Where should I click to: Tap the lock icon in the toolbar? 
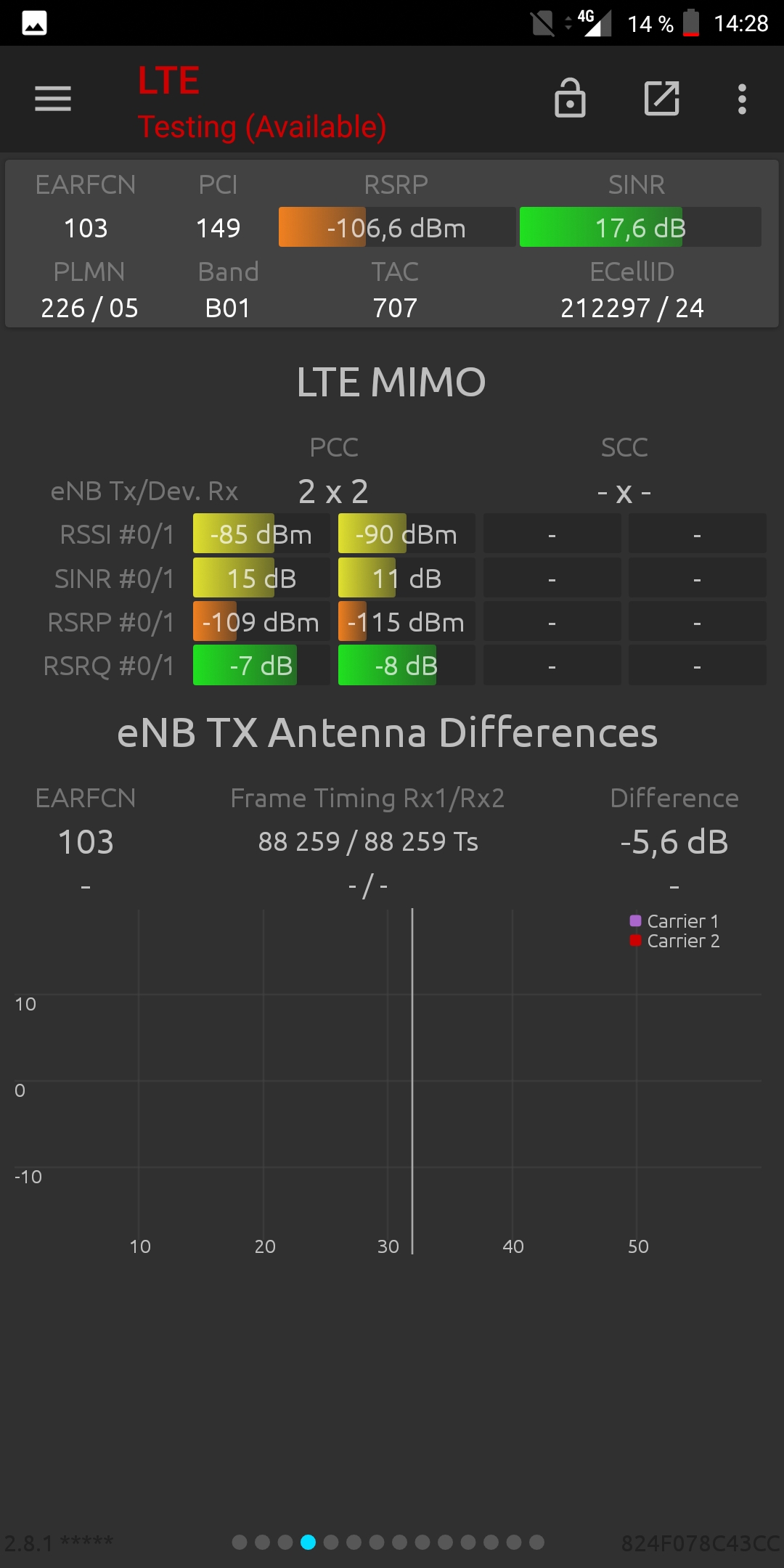(x=570, y=98)
